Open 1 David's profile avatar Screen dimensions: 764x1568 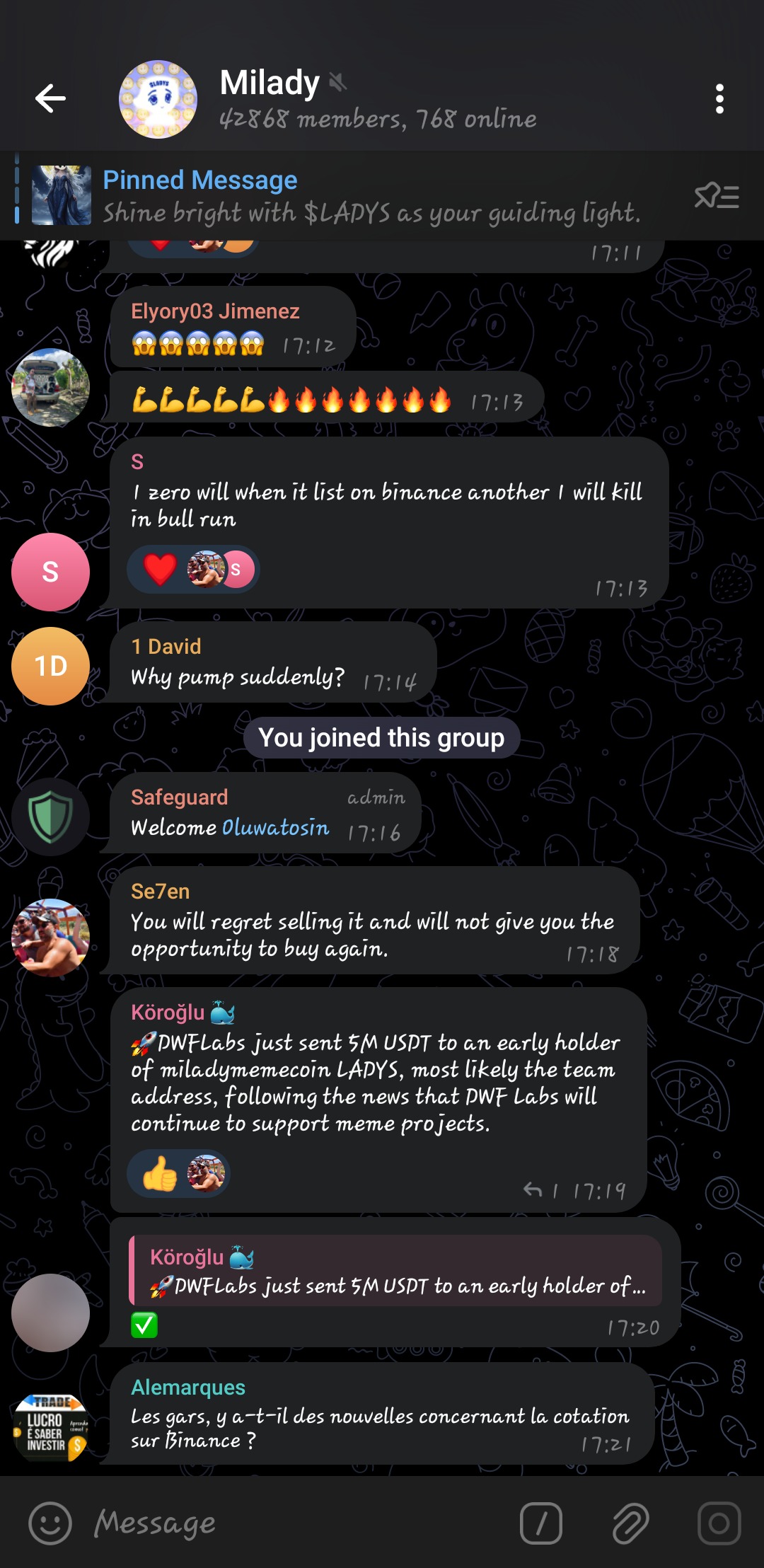point(50,666)
